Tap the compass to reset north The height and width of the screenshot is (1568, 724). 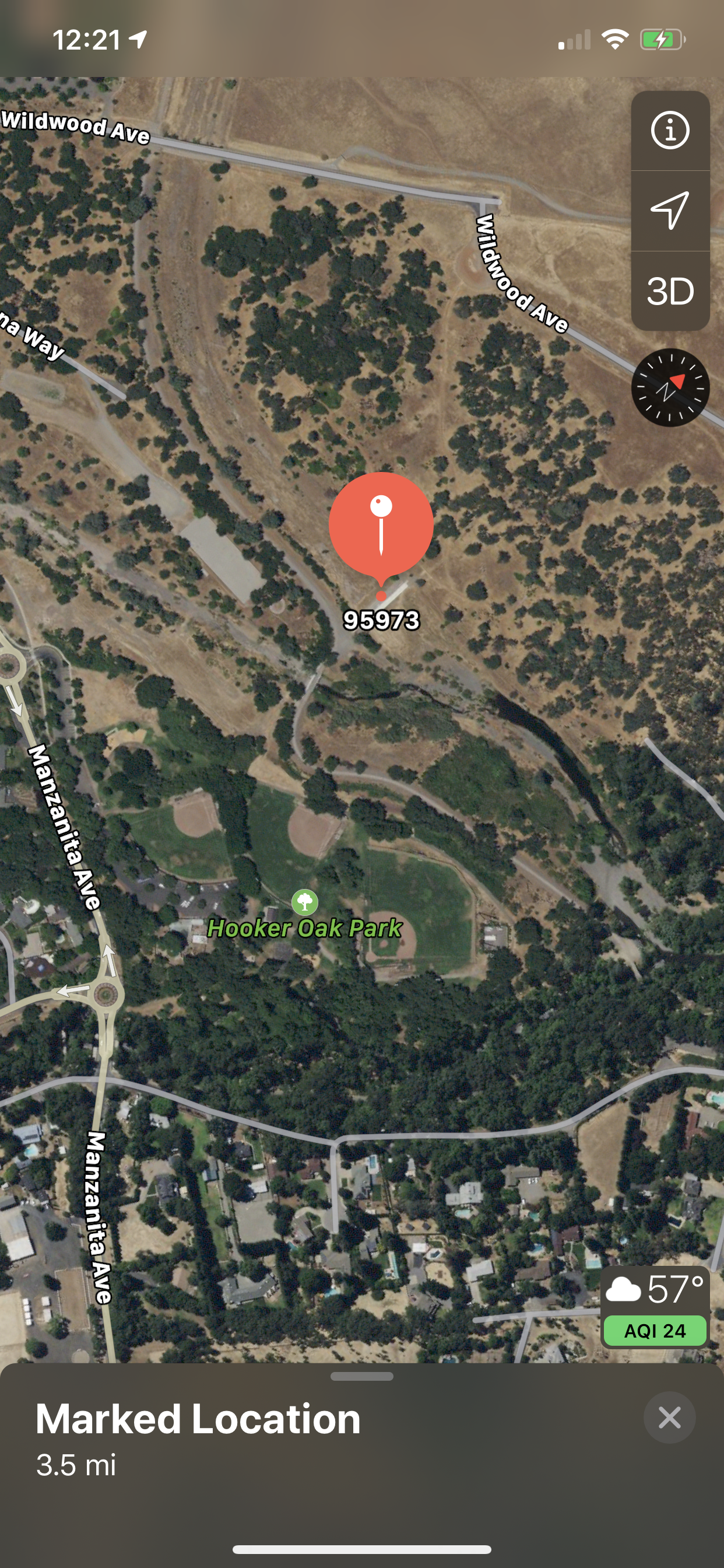click(670, 388)
